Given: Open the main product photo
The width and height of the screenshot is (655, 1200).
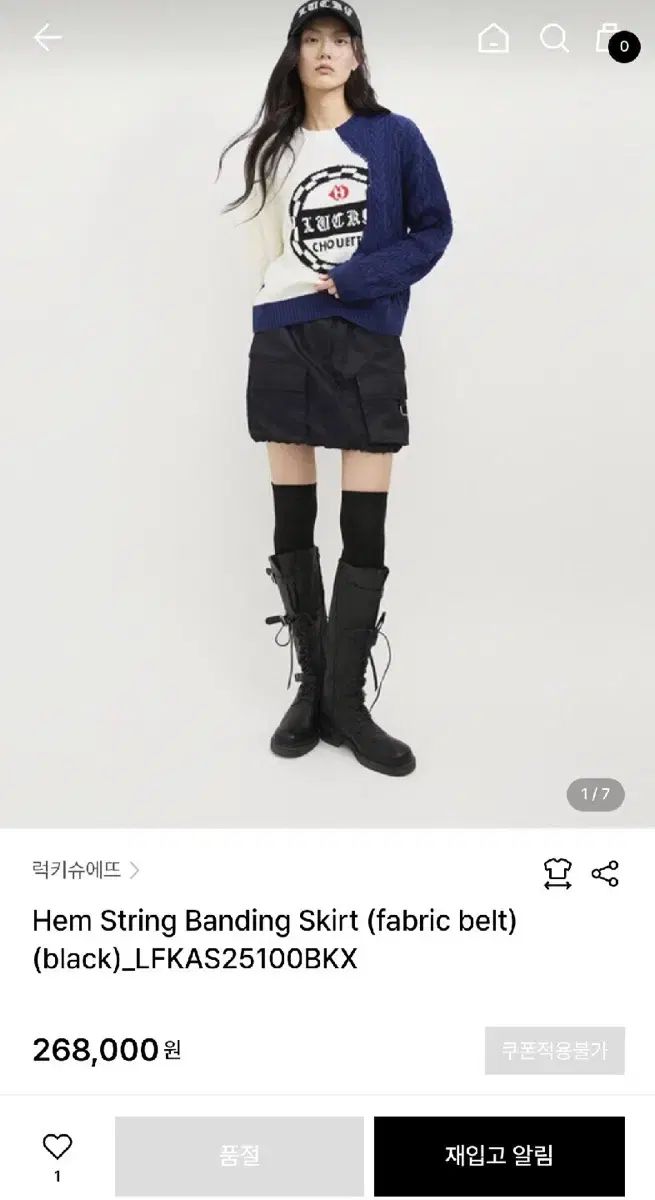Looking at the screenshot, I should [327, 420].
